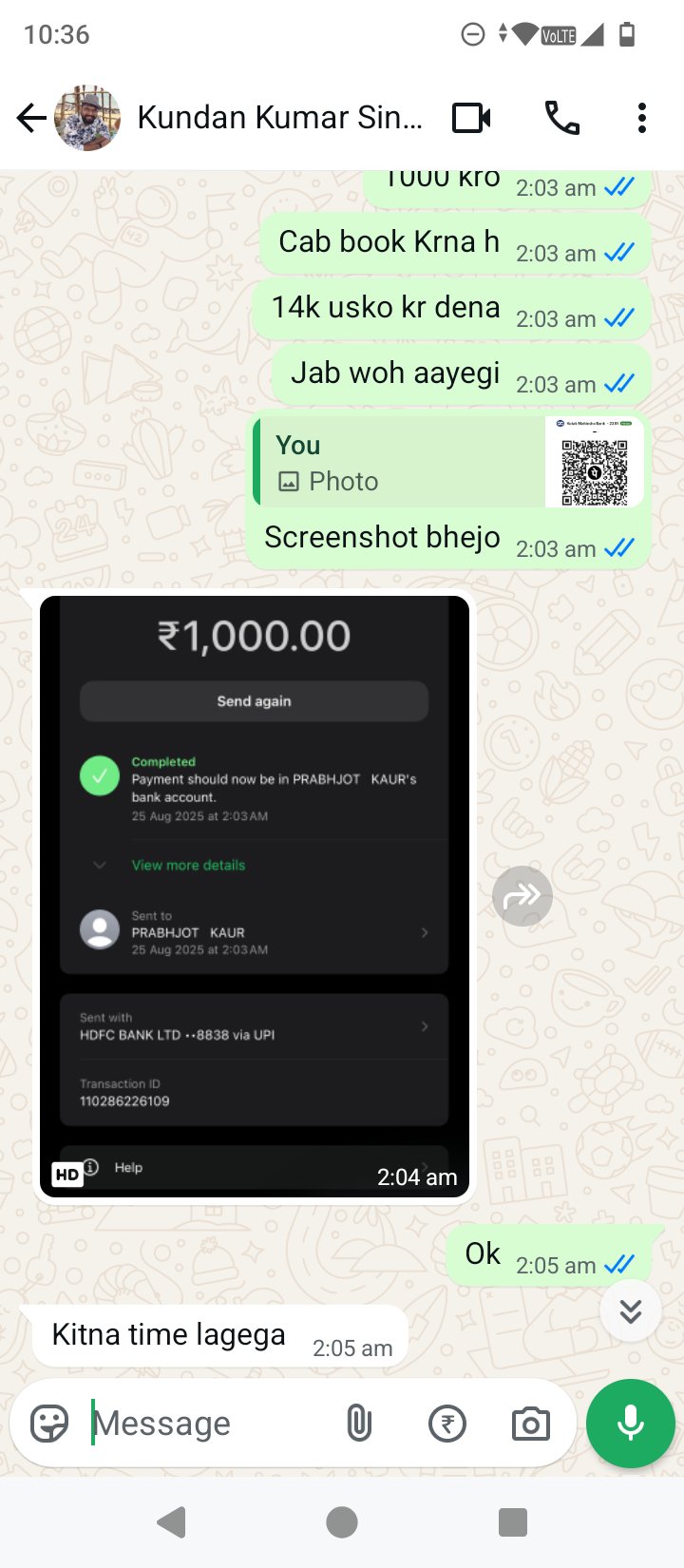Open the camera to take a photo
The image size is (684, 1568).
click(x=531, y=1424)
